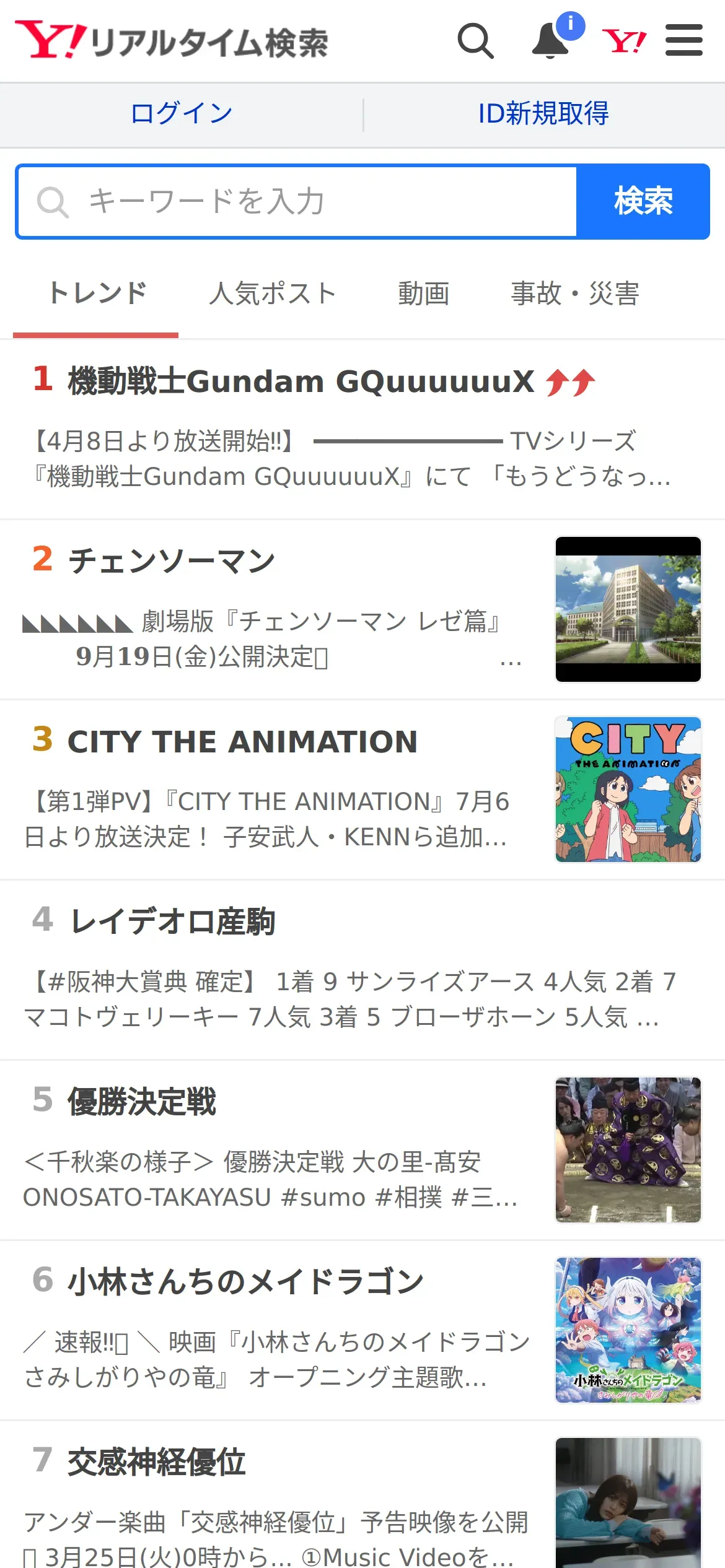View the CITY THE ANIMATION trend
The width and height of the screenshot is (725, 1568).
242,742
